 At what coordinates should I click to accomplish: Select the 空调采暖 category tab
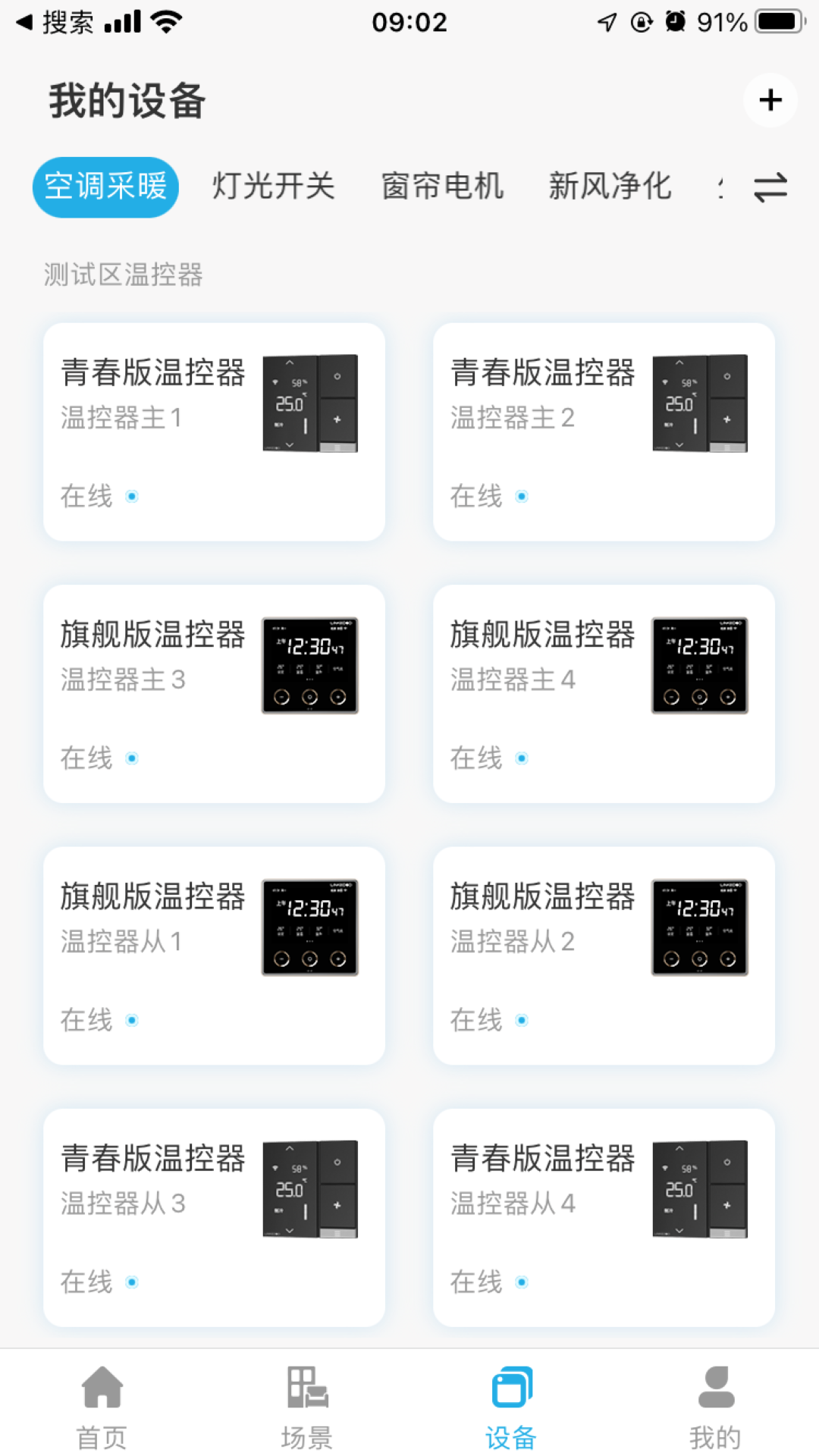tap(105, 187)
